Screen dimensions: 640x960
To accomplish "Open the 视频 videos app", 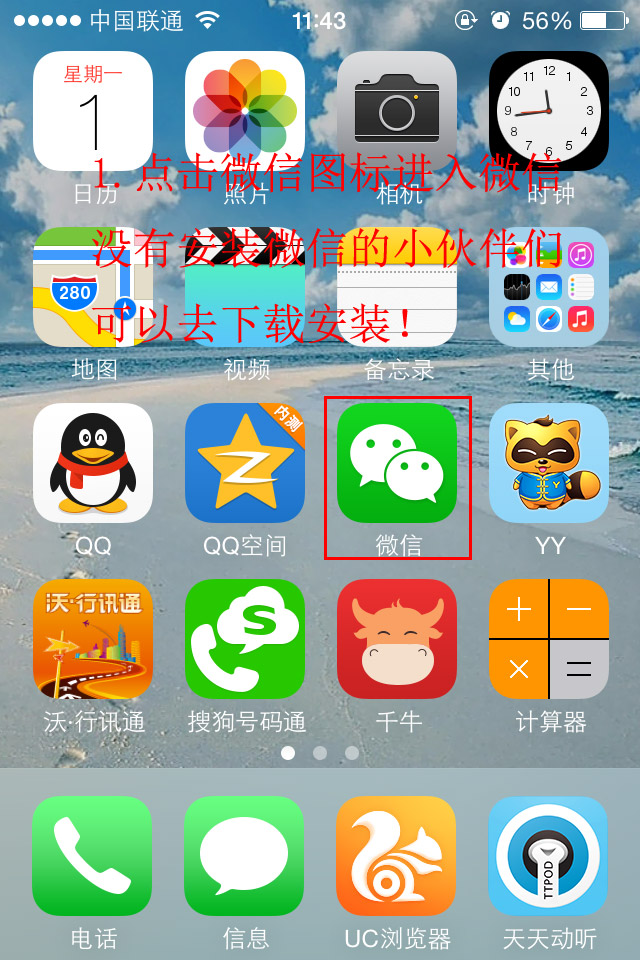I will (x=245, y=287).
